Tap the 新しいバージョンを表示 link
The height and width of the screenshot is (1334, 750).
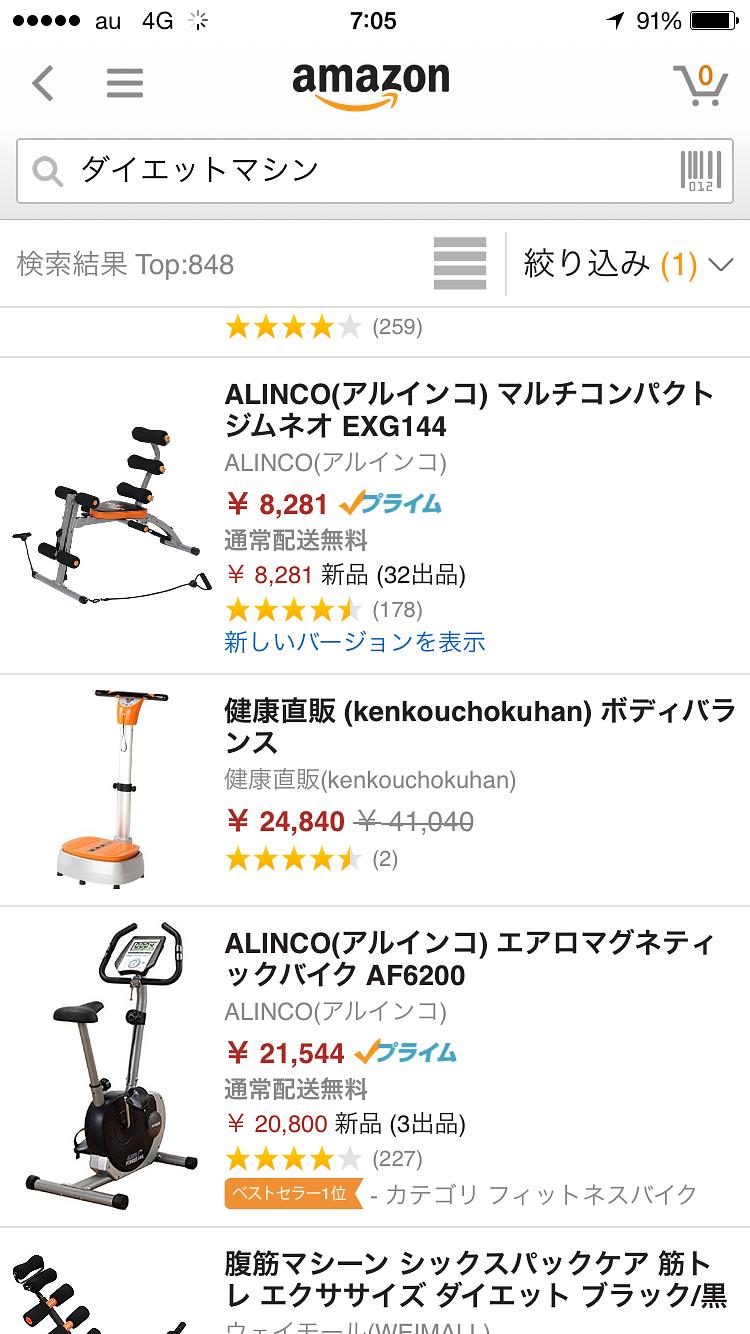(x=355, y=642)
